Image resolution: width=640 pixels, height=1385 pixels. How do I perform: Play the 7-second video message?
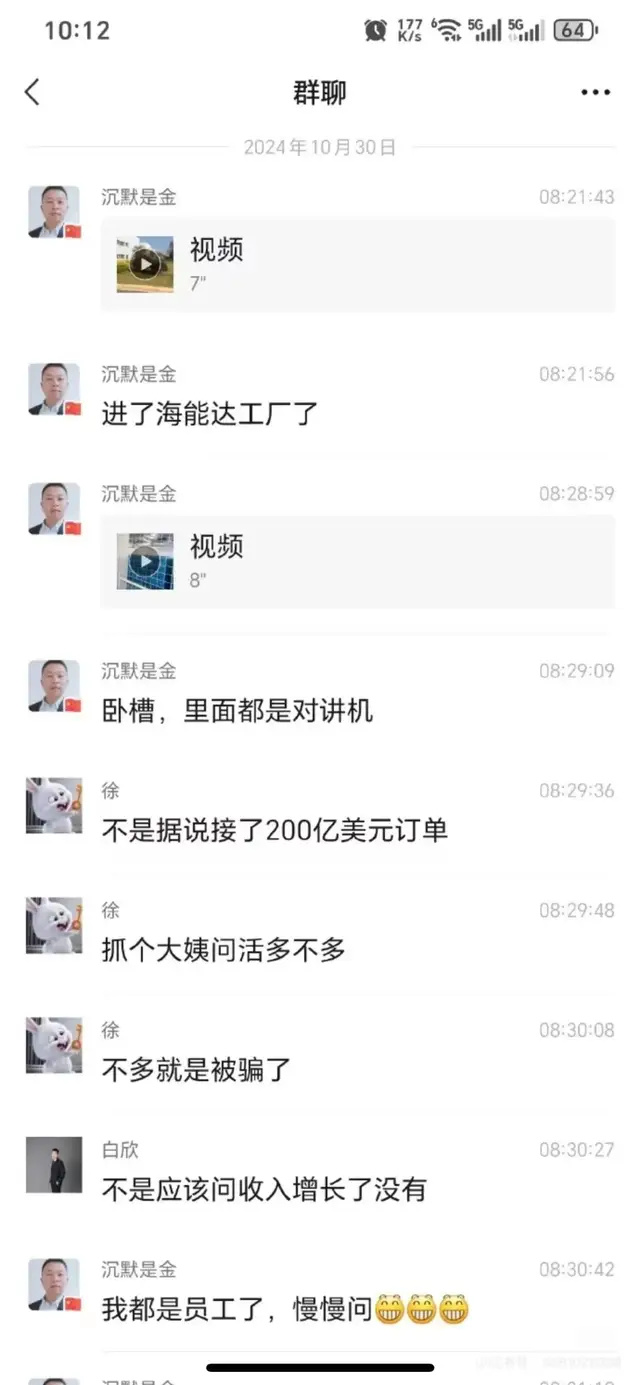[358, 265]
